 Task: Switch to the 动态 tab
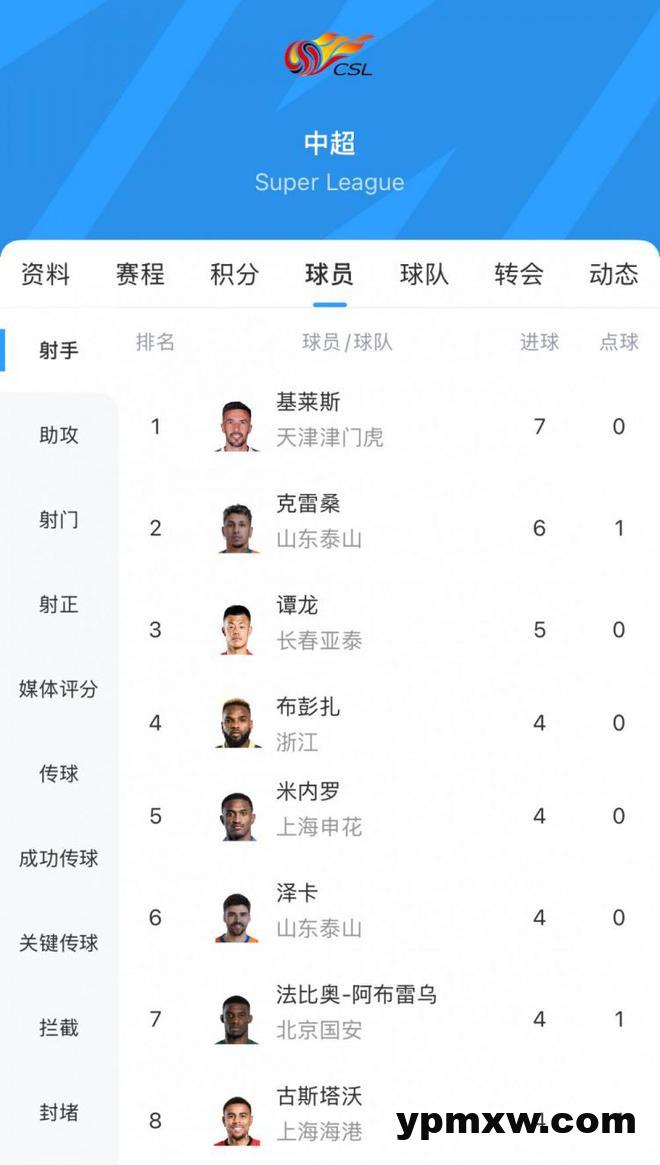pos(613,274)
